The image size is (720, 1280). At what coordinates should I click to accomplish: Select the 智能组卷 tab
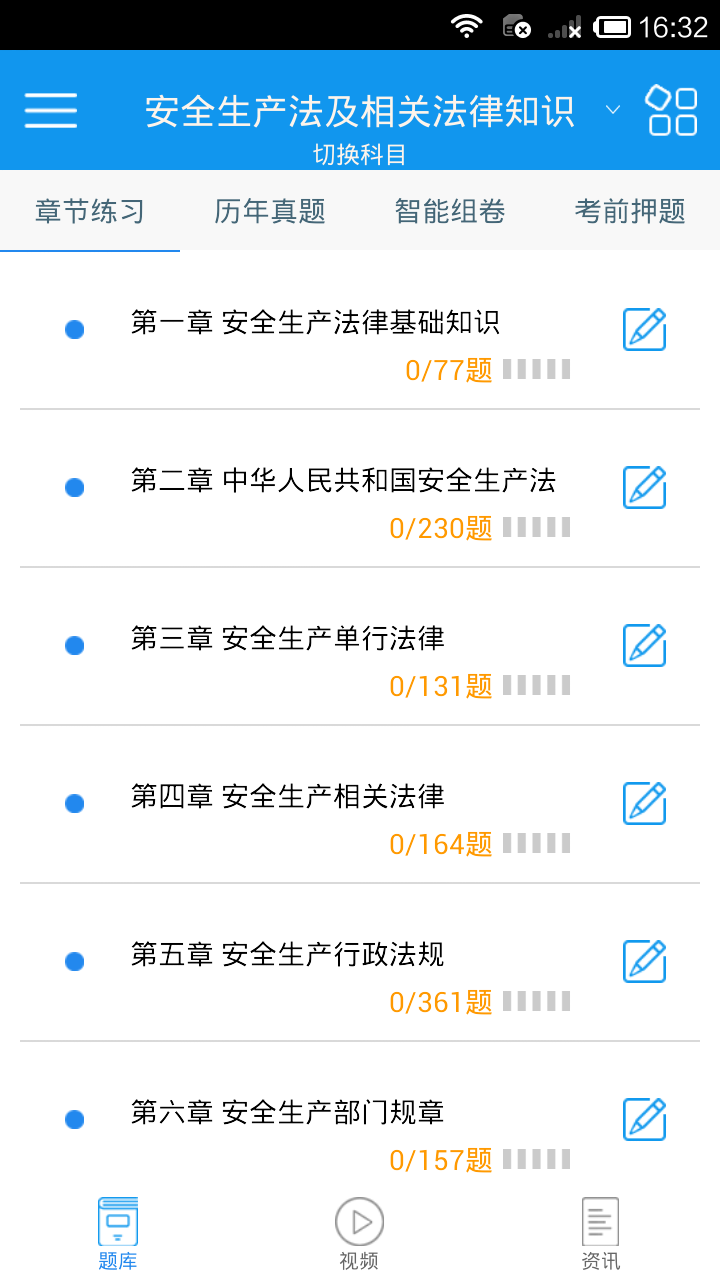pos(450,211)
